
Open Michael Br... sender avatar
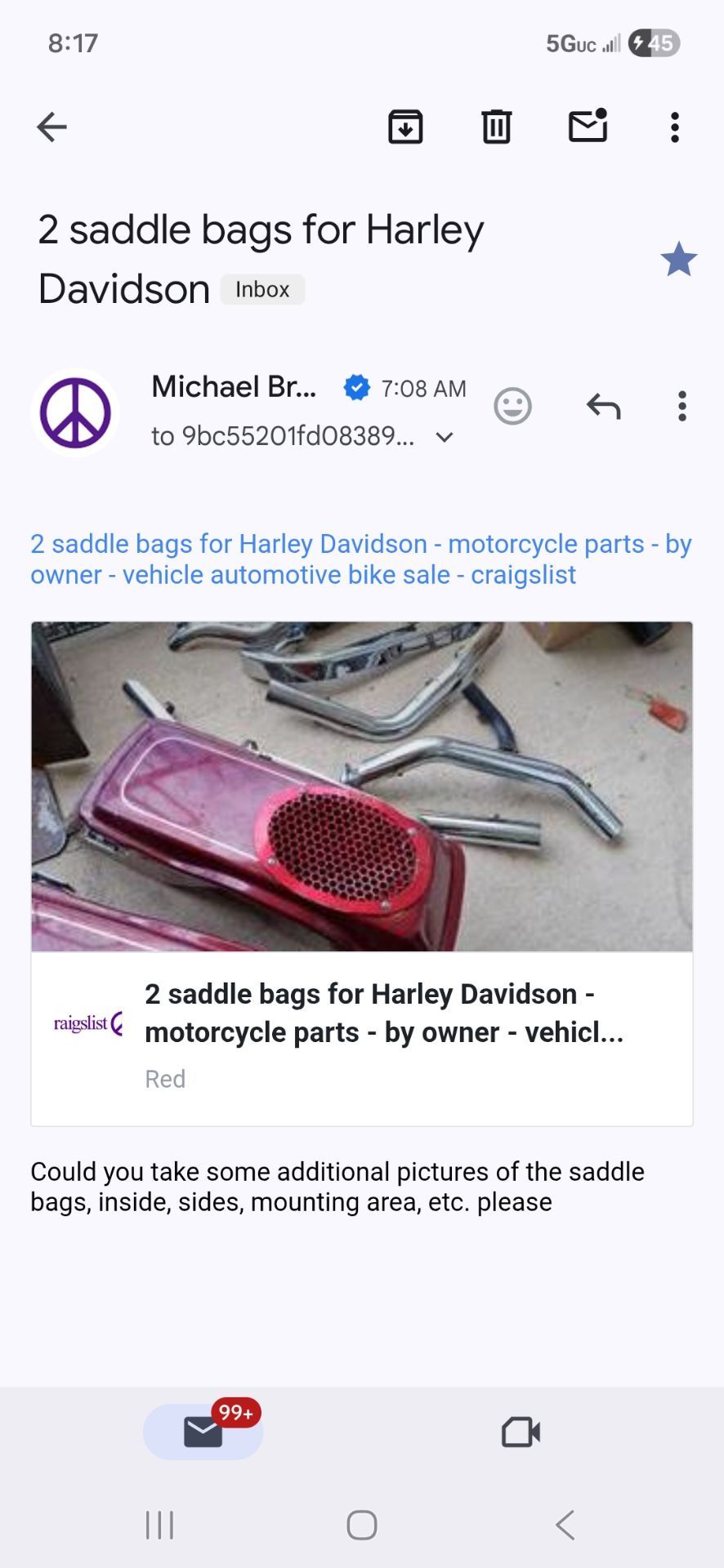[75, 412]
